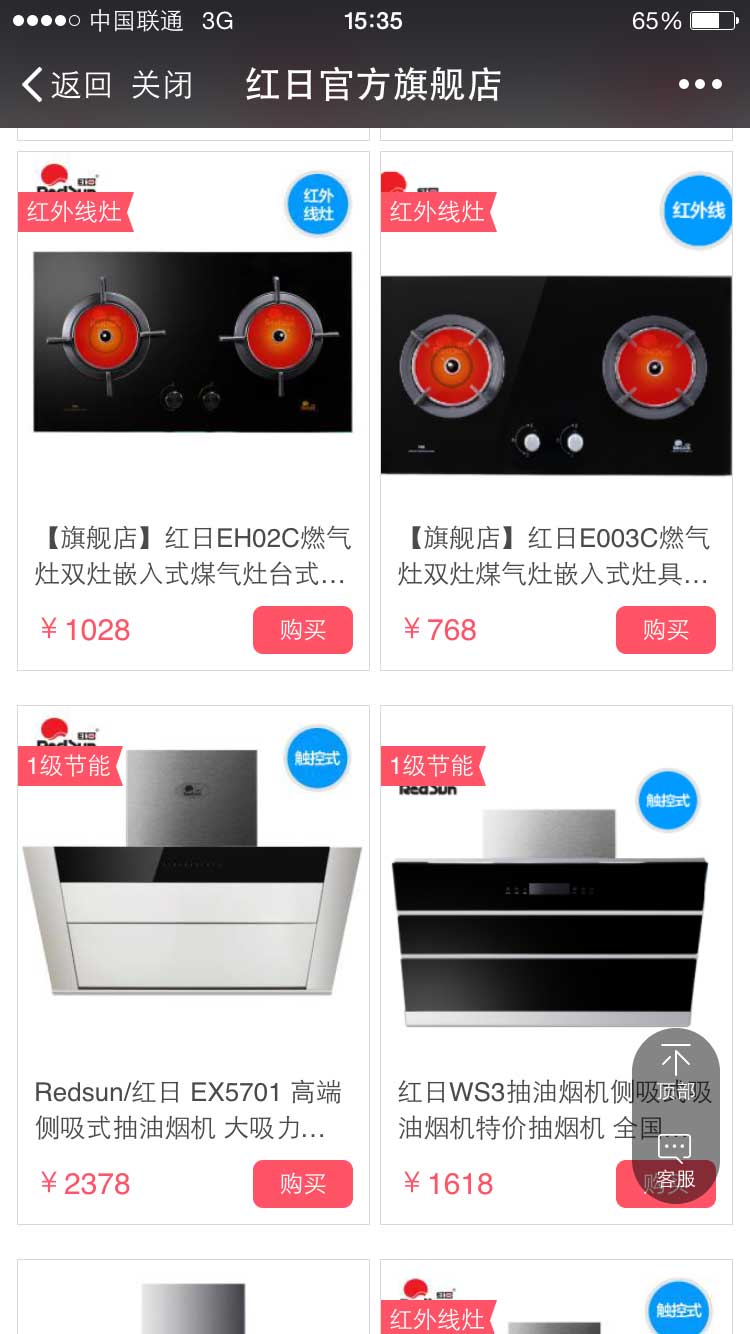Buy the ¥768 E003C gas stove

click(665, 630)
